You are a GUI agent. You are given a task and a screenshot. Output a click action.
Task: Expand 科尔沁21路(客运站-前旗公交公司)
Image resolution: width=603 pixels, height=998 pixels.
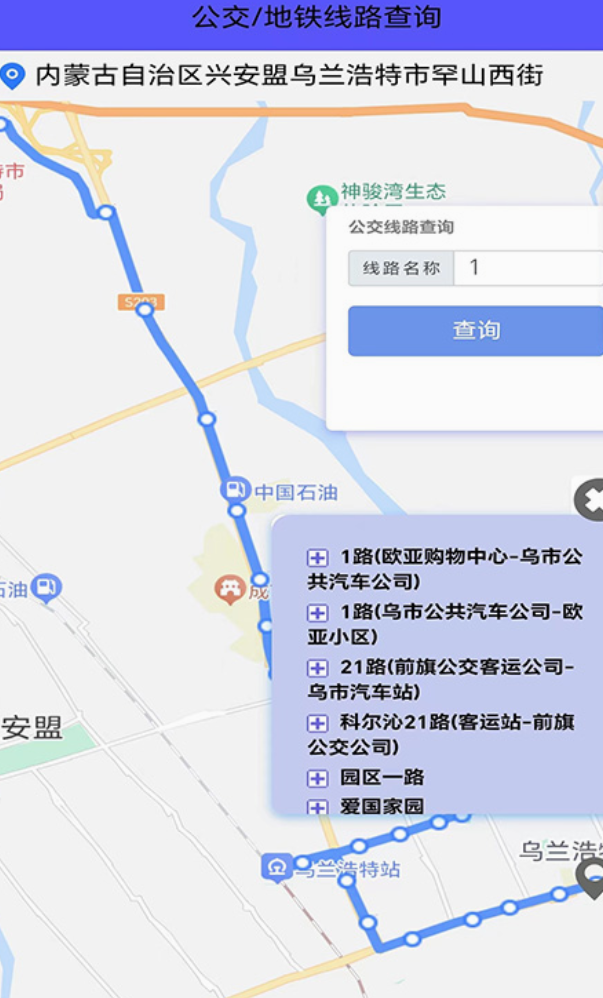(317, 723)
